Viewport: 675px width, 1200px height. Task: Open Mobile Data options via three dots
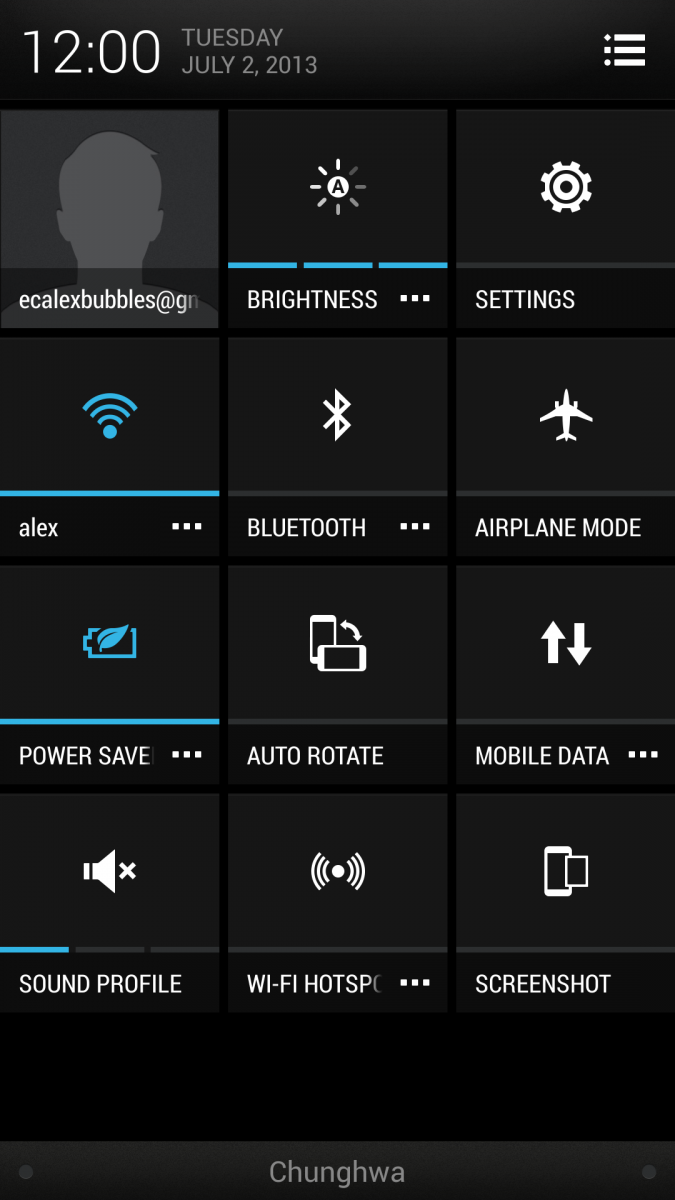coord(643,755)
